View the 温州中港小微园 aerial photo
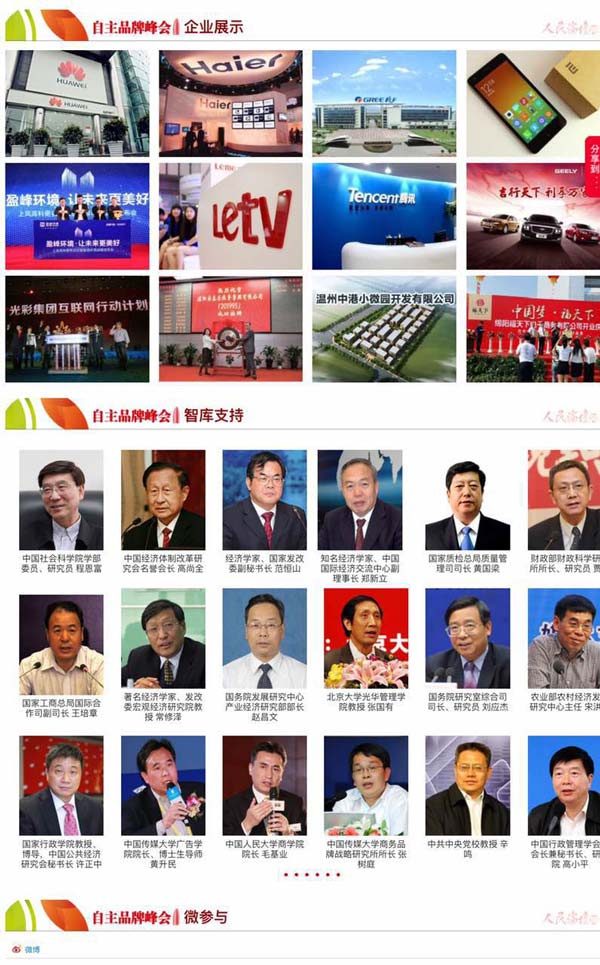Image resolution: width=600 pixels, height=965 pixels. 384,329
